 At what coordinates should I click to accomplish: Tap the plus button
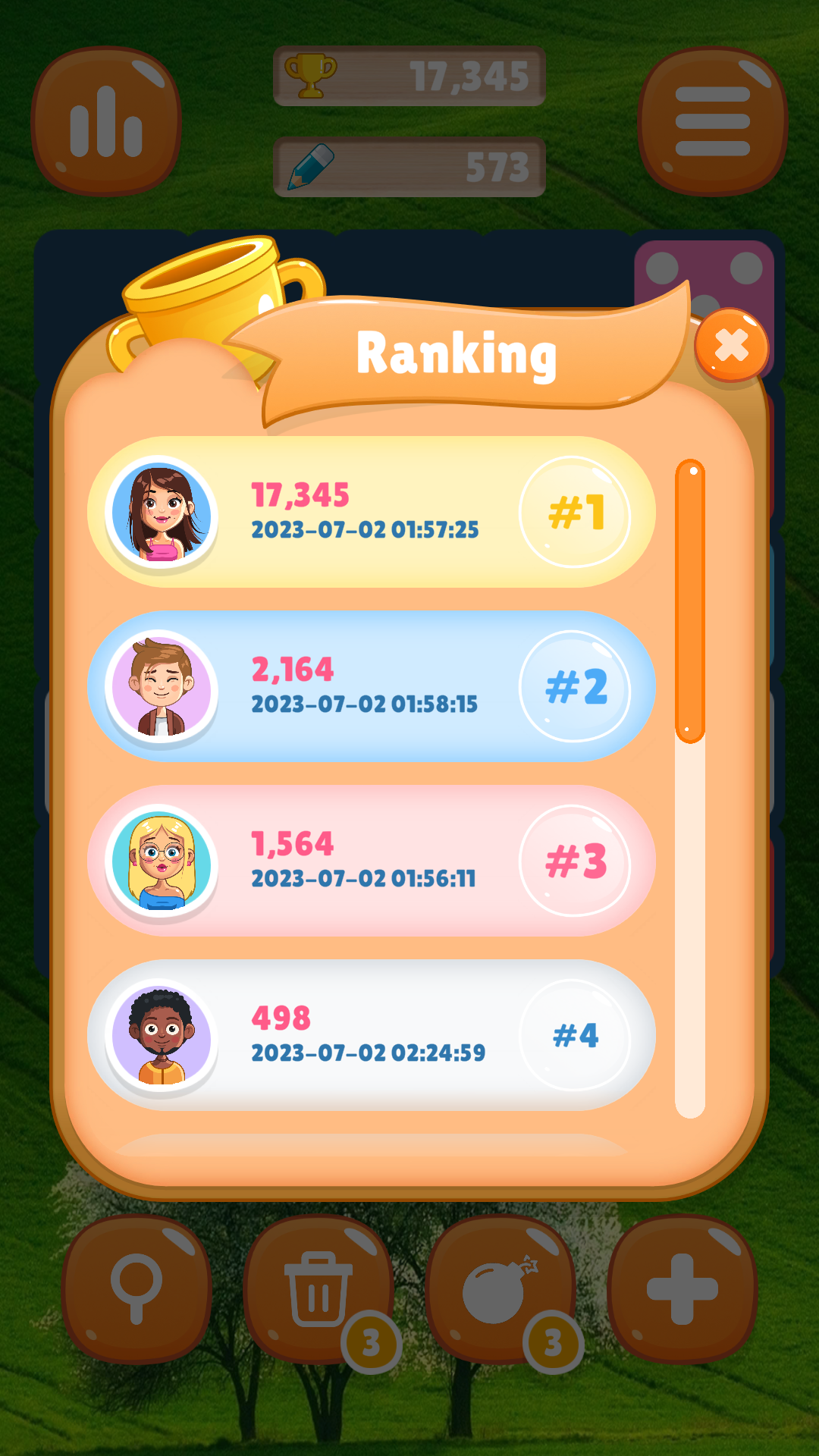682,1288
